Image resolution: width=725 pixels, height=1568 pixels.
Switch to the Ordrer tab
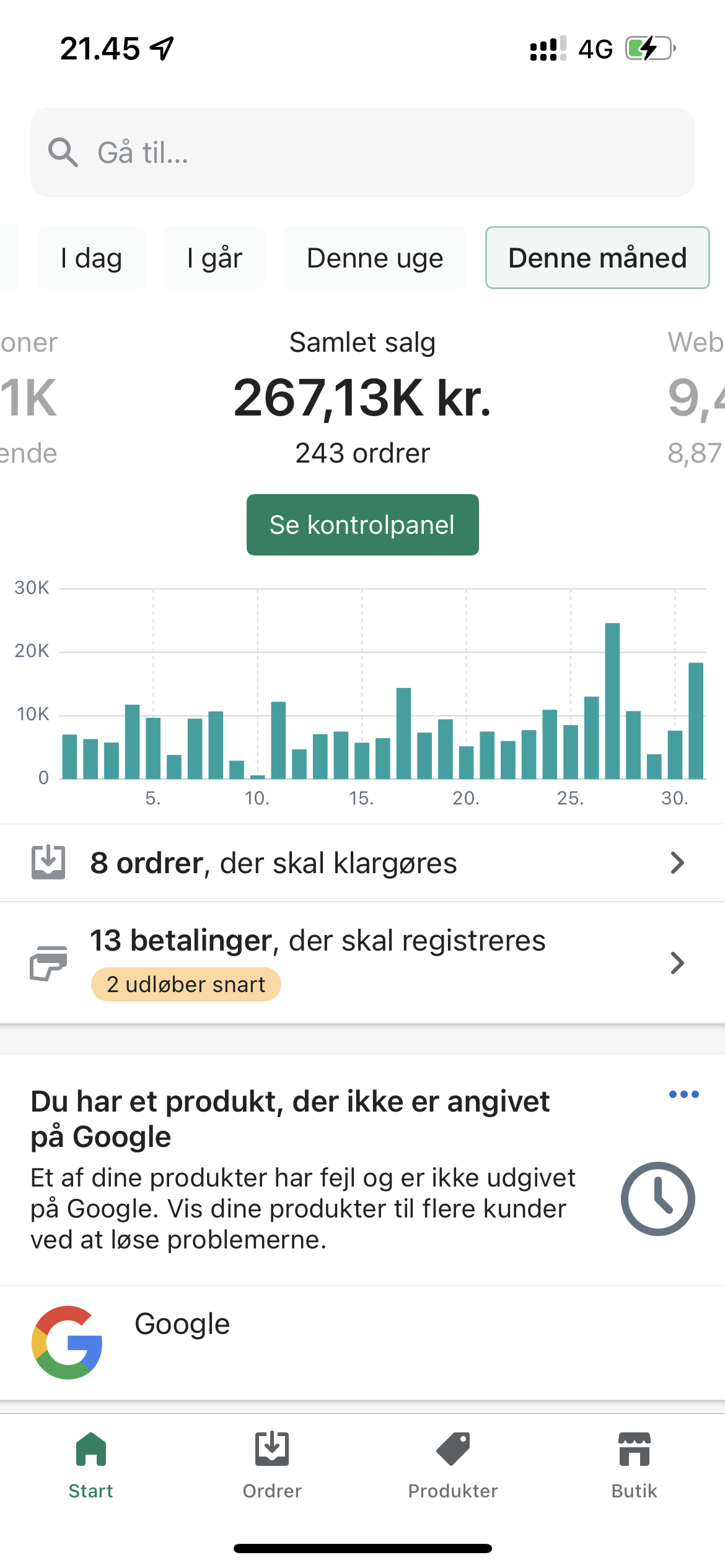coord(272,1465)
